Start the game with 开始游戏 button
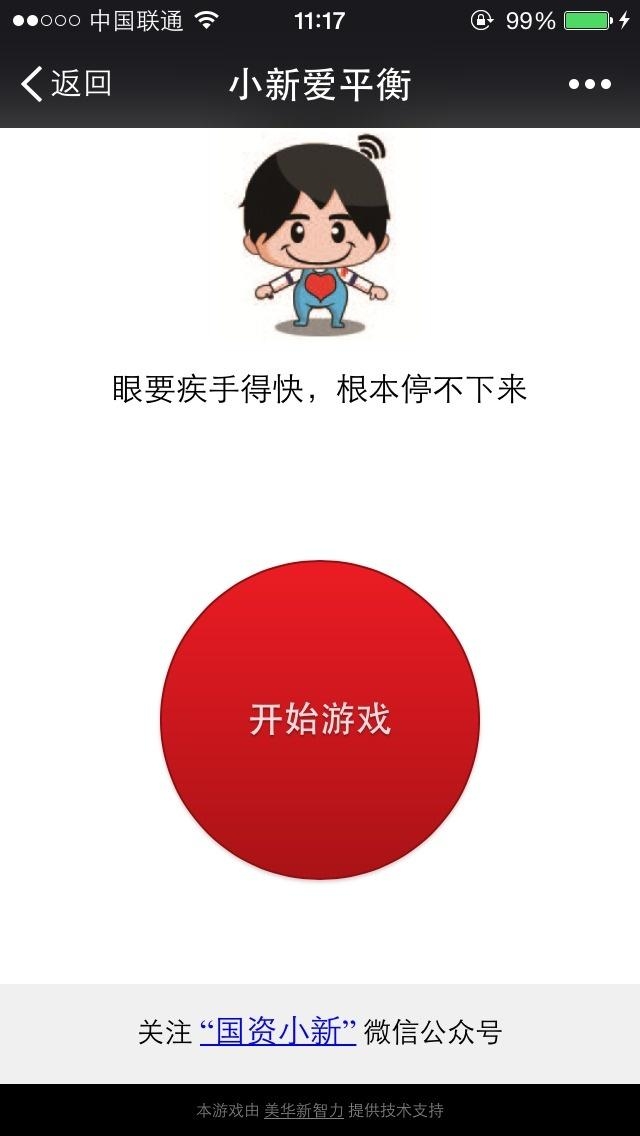 (320, 719)
